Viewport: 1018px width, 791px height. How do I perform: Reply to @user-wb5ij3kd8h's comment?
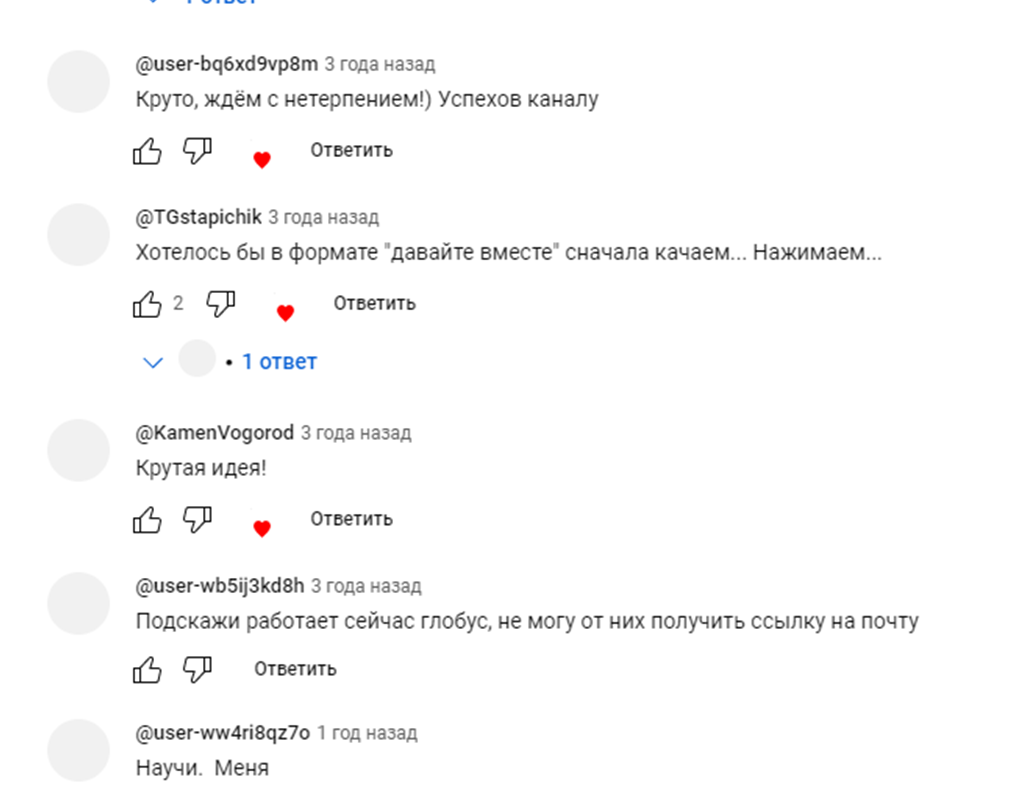295,668
